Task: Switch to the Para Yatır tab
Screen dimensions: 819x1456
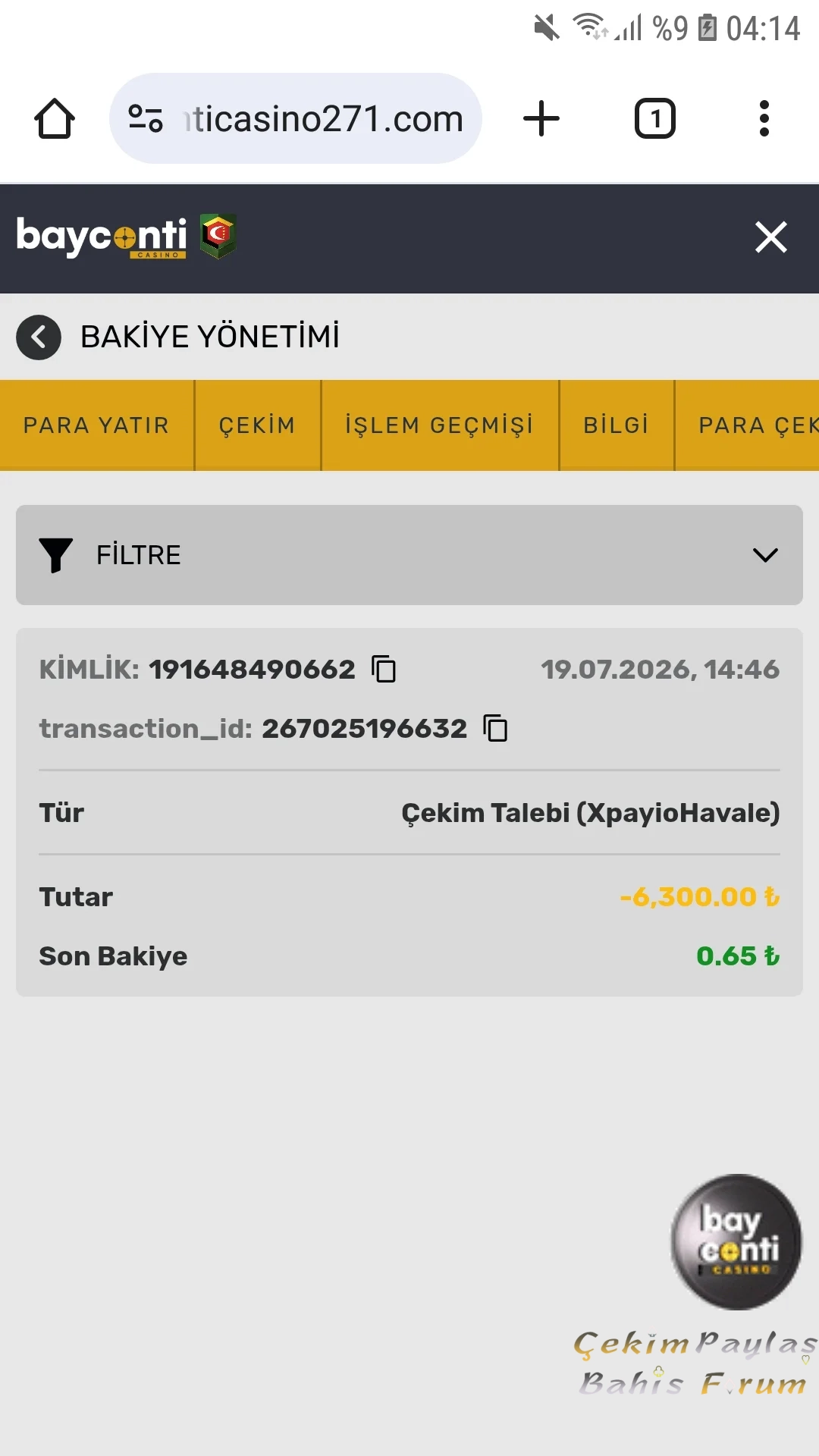Action: pos(96,425)
